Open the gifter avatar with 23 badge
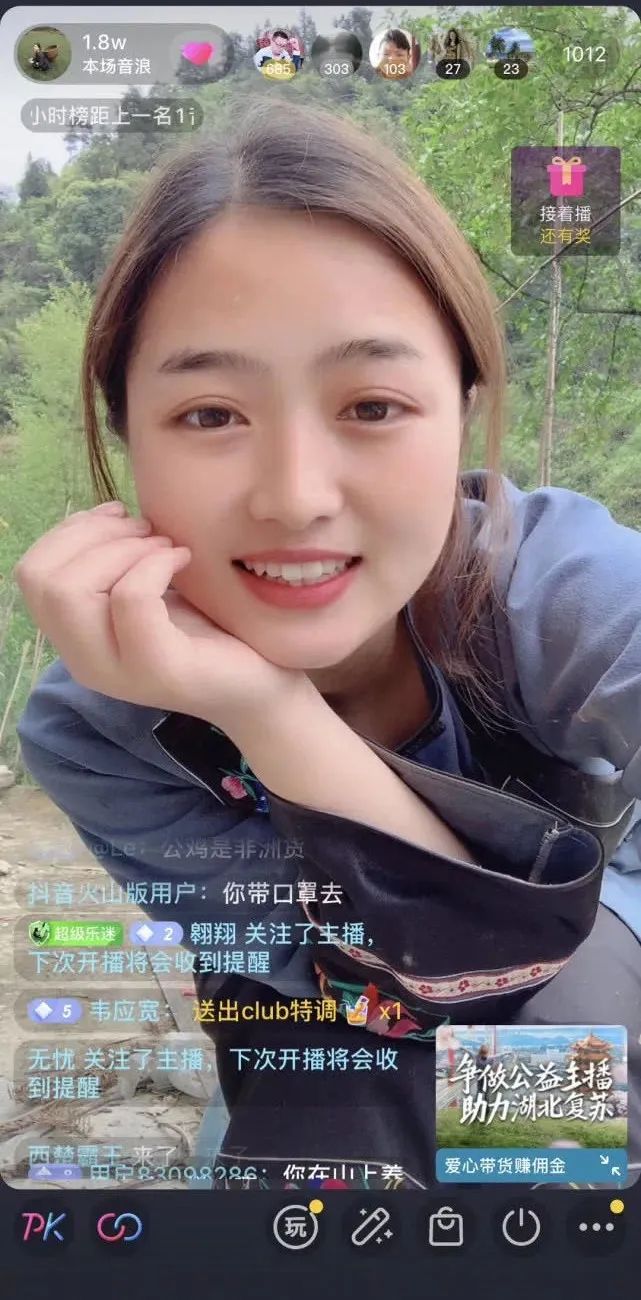 [x=510, y=54]
